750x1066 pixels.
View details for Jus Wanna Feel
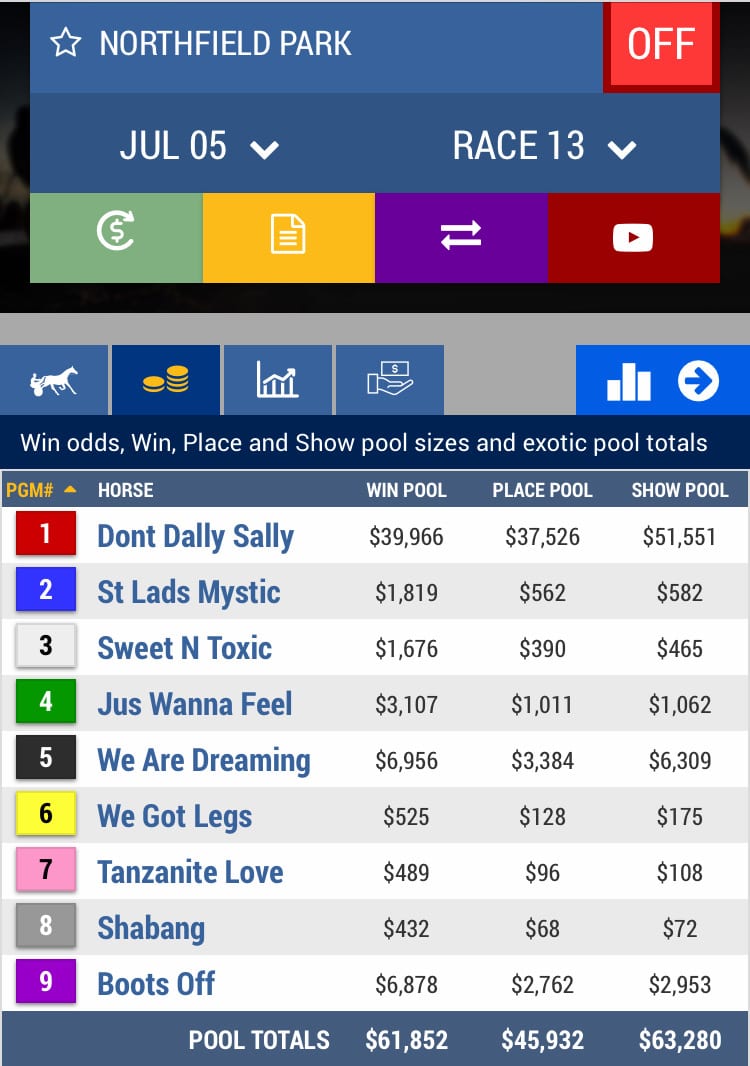point(194,704)
